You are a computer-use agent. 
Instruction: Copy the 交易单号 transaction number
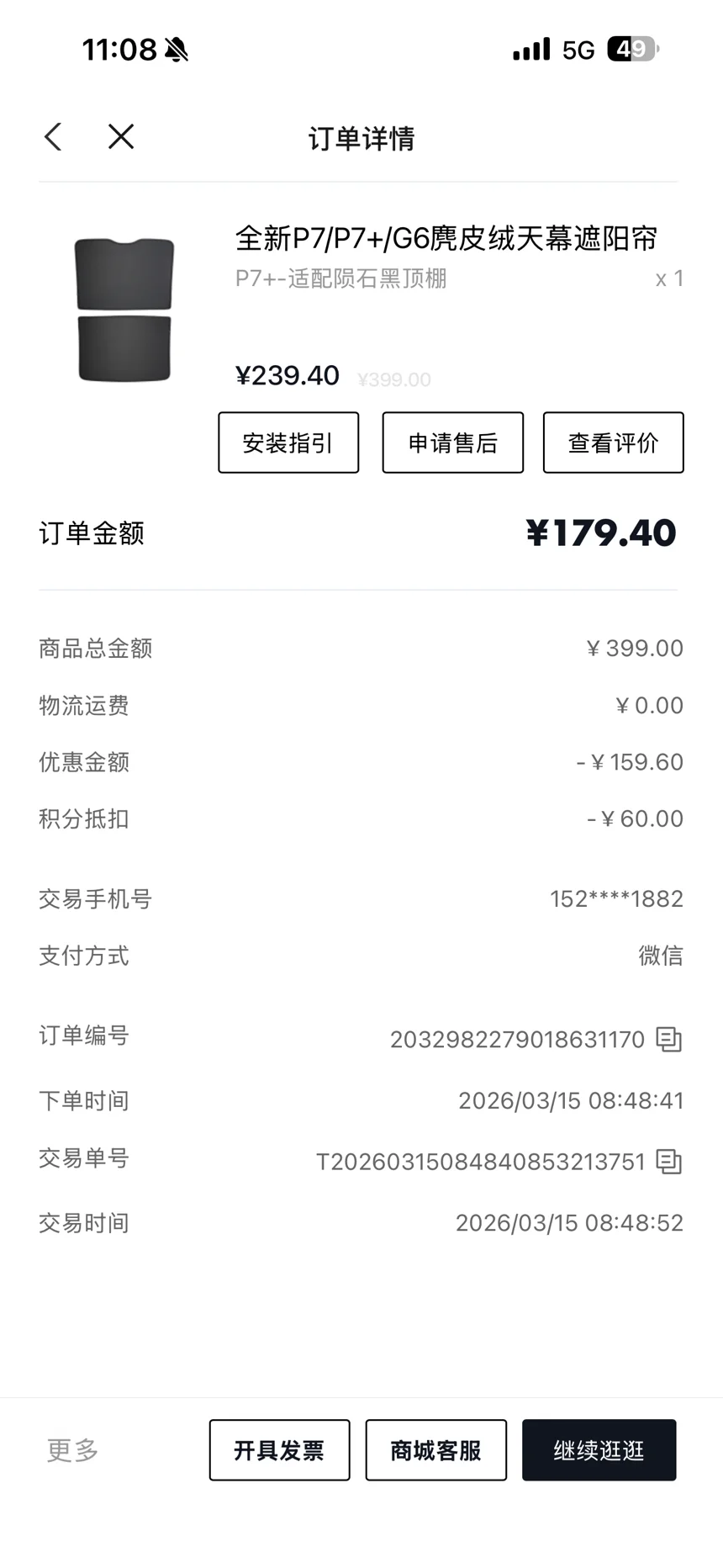coord(668,1162)
